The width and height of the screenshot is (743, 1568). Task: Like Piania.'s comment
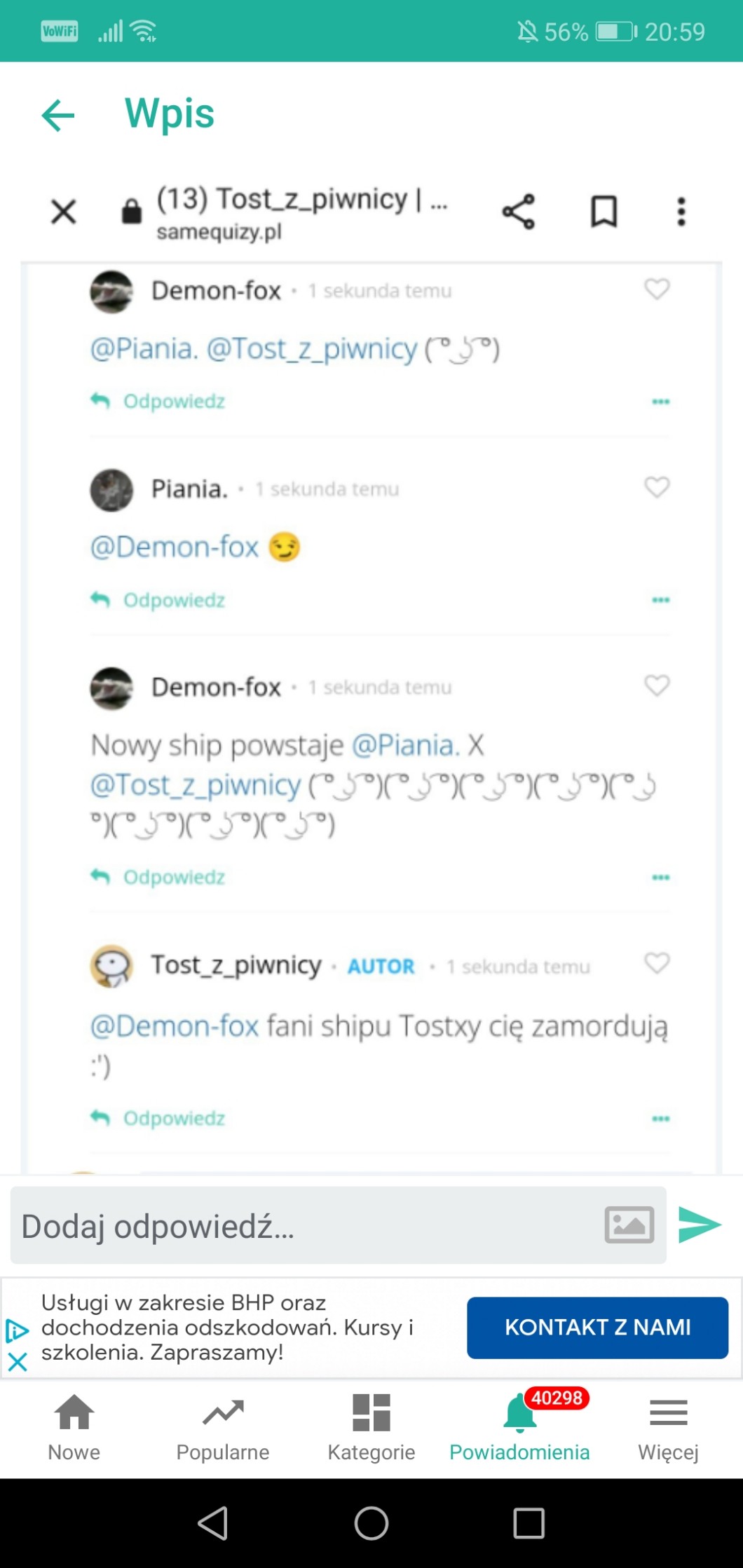pos(657,486)
